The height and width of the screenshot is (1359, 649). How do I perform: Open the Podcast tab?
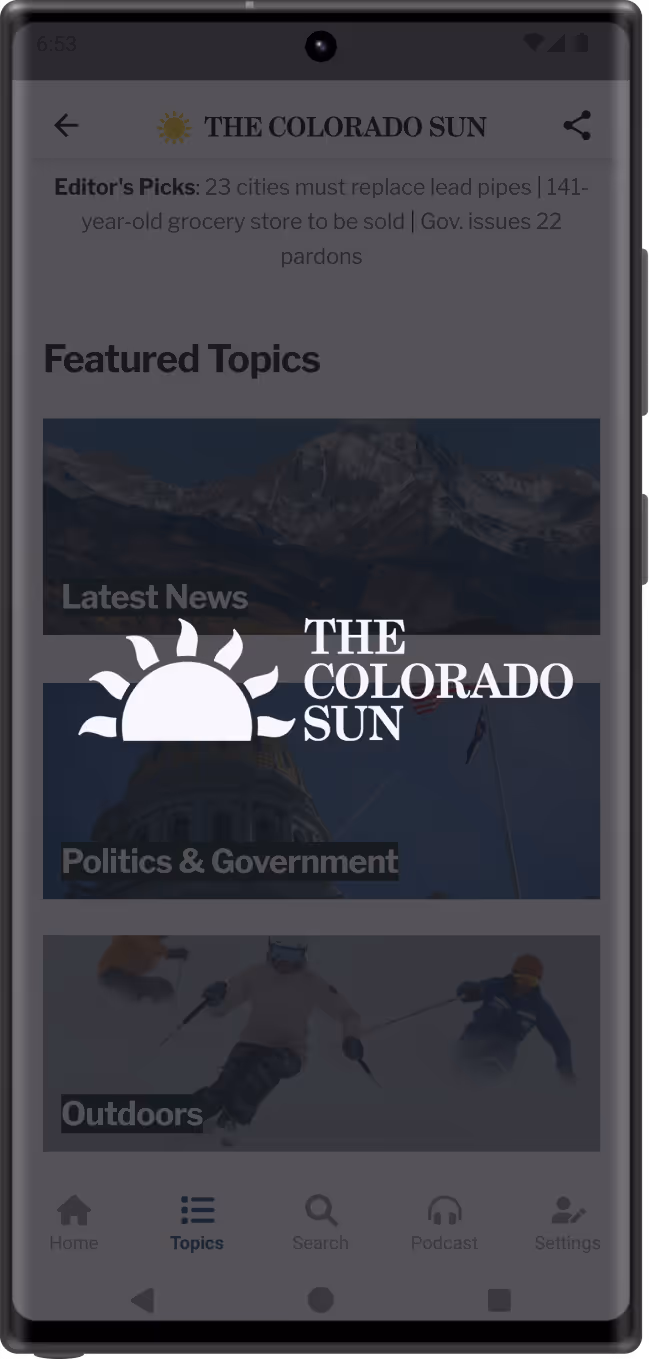444,1223
